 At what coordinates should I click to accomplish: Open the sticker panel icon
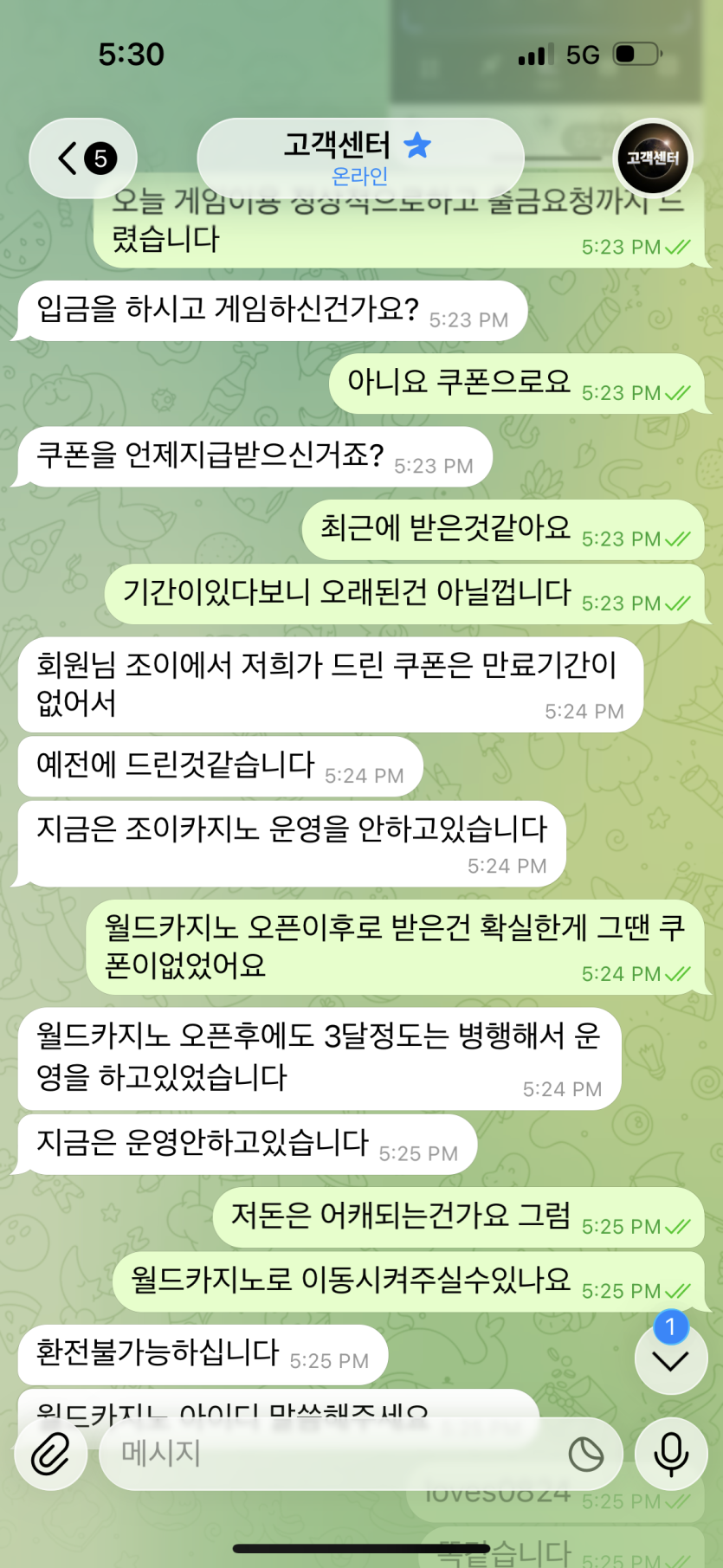click(586, 1455)
